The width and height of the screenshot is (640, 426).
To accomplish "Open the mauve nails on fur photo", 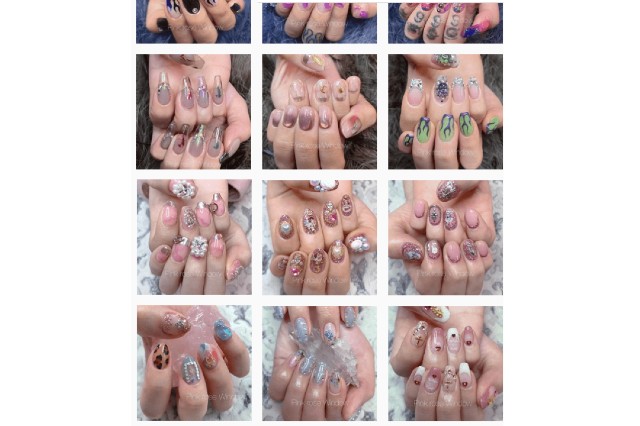I will 319,111.
